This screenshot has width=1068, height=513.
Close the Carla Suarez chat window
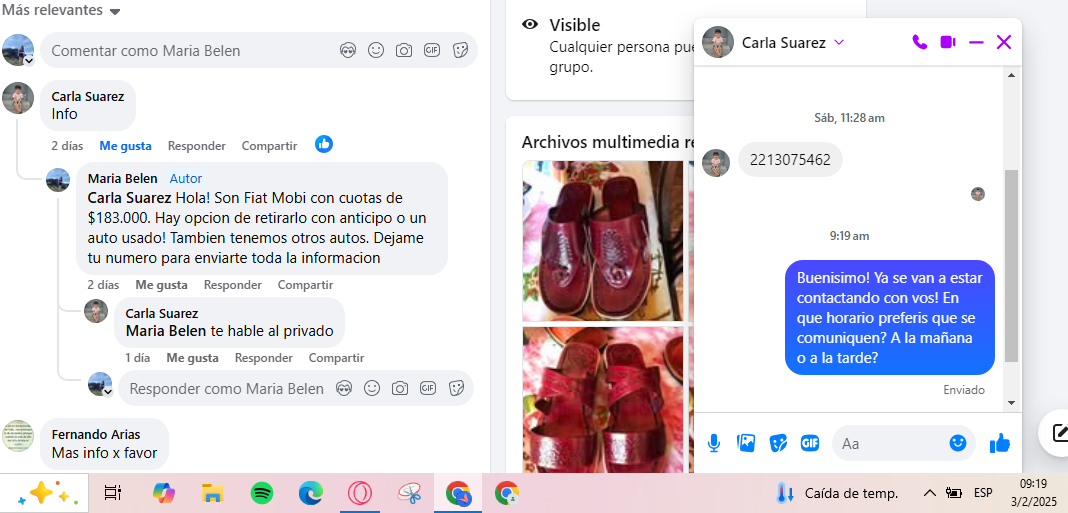pyautogui.click(x=1004, y=42)
